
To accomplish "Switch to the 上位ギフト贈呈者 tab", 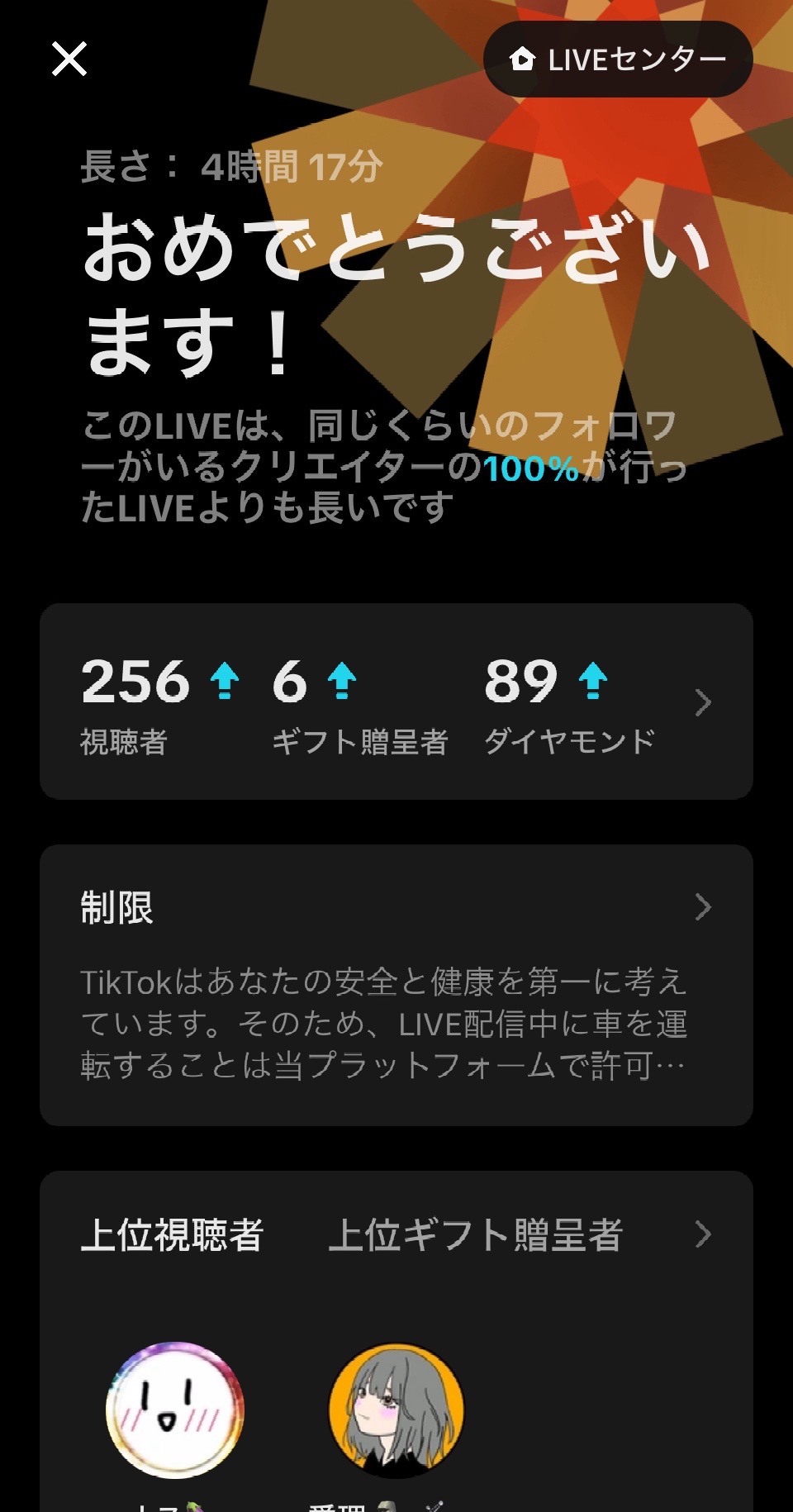I will pos(475,1235).
